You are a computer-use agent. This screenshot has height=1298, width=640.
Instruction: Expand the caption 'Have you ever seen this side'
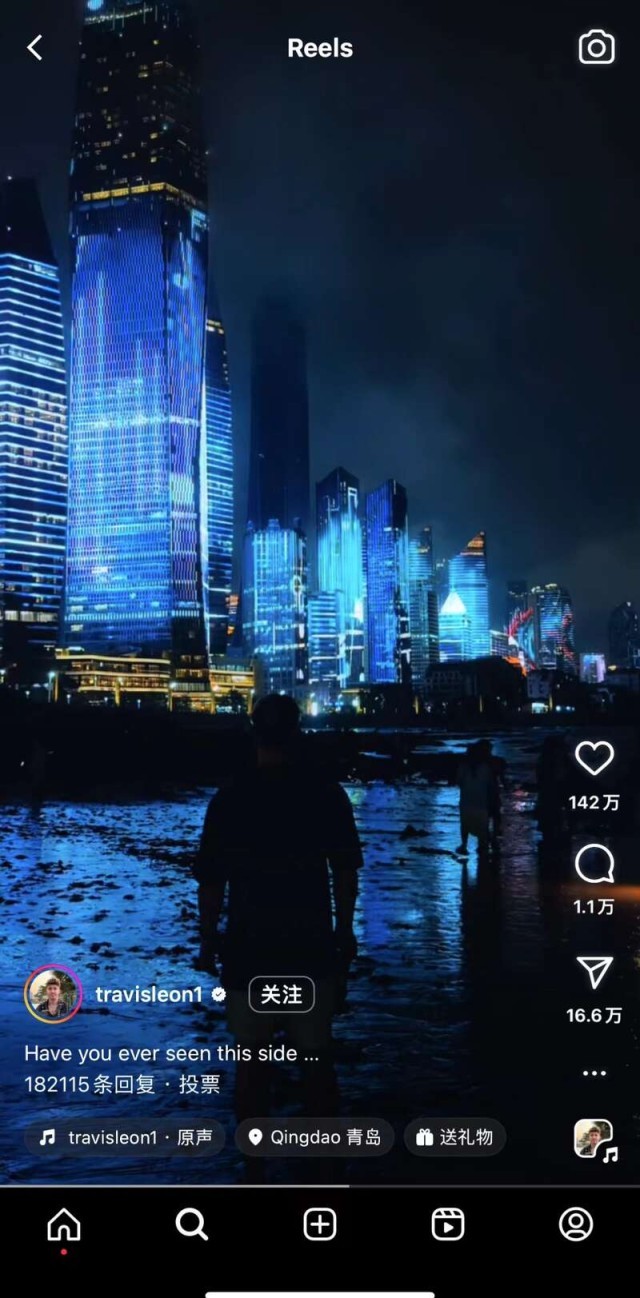click(x=172, y=1053)
